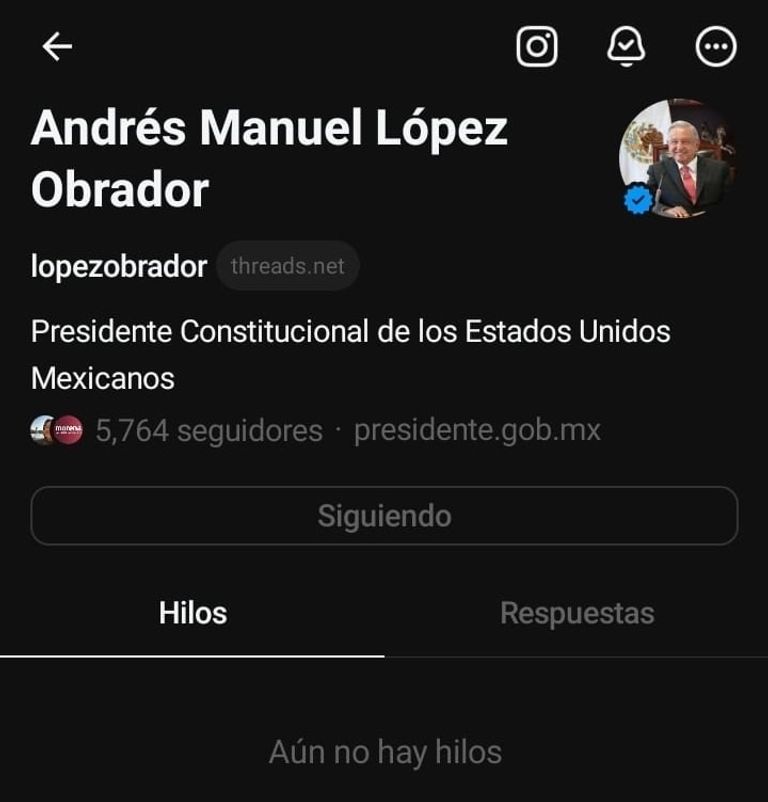This screenshot has width=768, height=802.
Task: Tap the notifications bell icon
Action: tap(627, 46)
